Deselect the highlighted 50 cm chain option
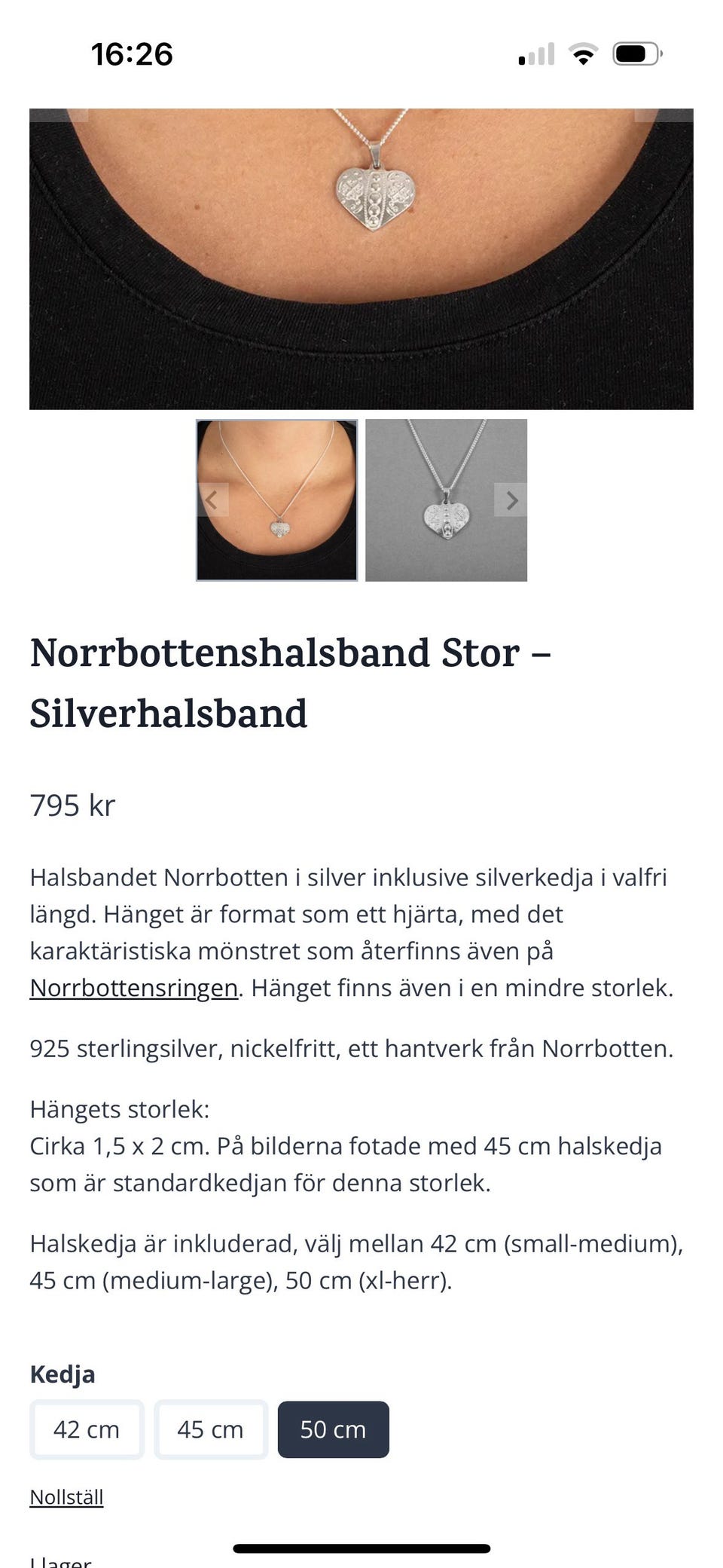This screenshot has width=723, height=1568. 333,1429
